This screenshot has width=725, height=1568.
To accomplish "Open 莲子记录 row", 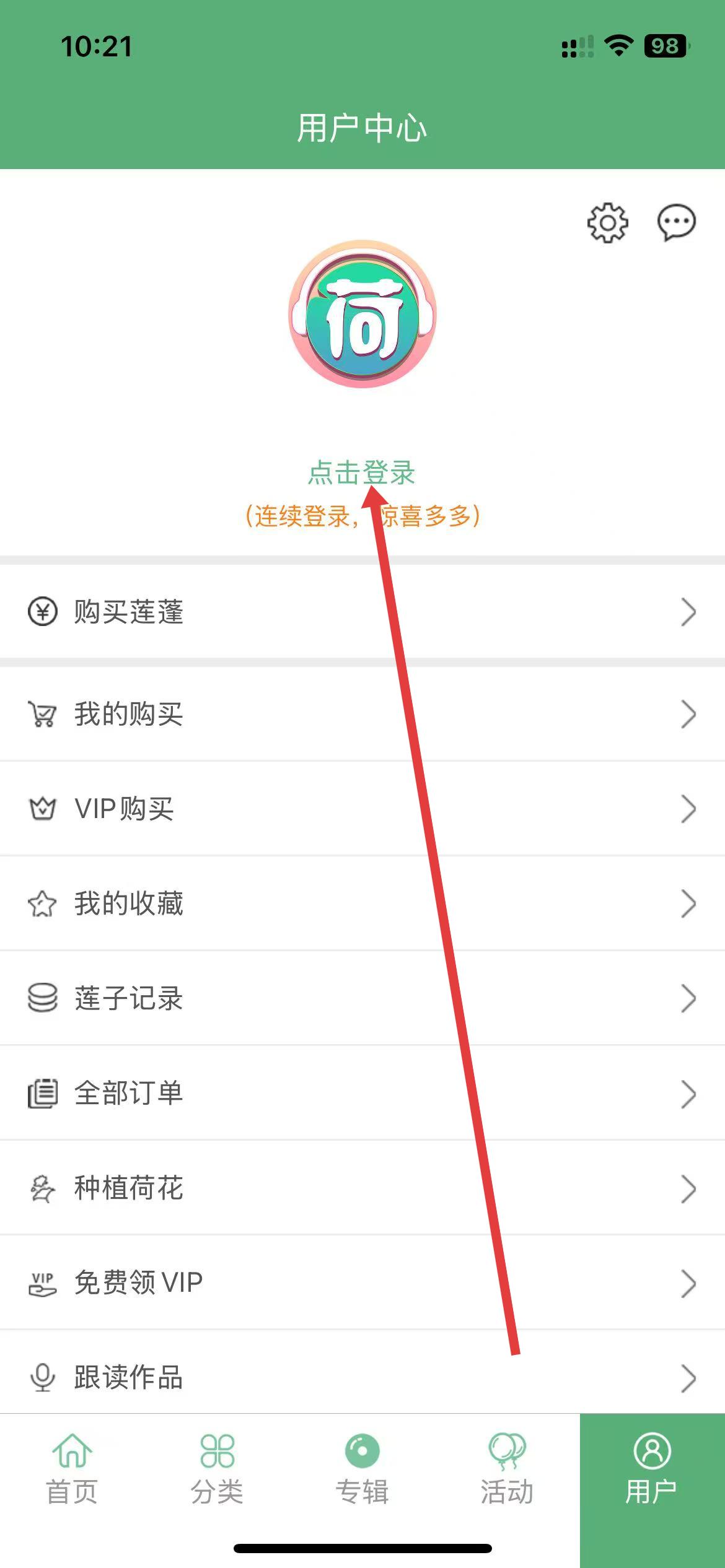I will (x=362, y=998).
